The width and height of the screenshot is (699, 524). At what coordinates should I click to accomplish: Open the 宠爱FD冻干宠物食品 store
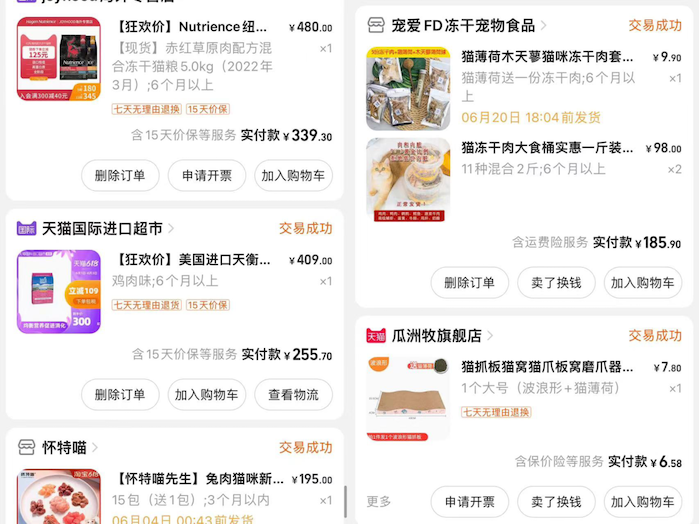[x=463, y=25]
